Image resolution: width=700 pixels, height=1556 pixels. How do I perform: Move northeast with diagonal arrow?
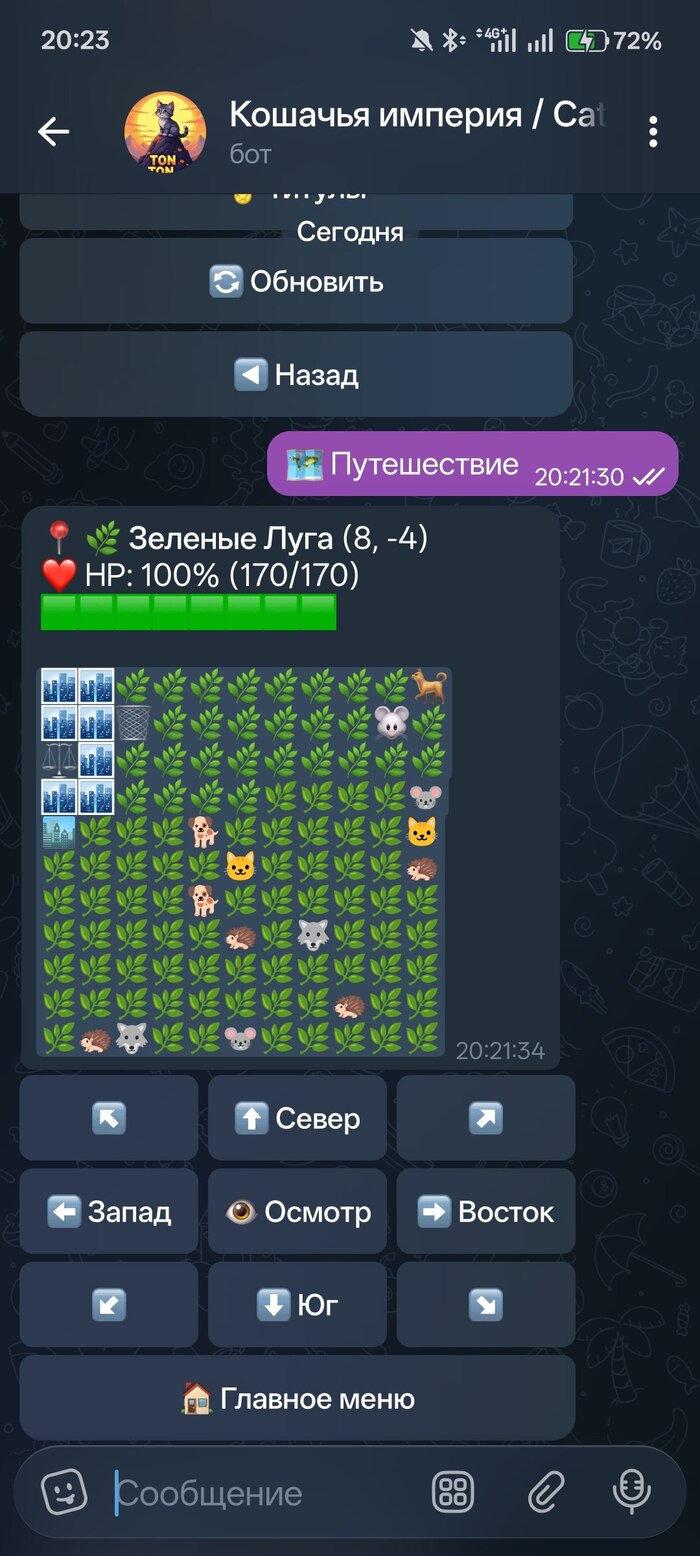point(485,1118)
